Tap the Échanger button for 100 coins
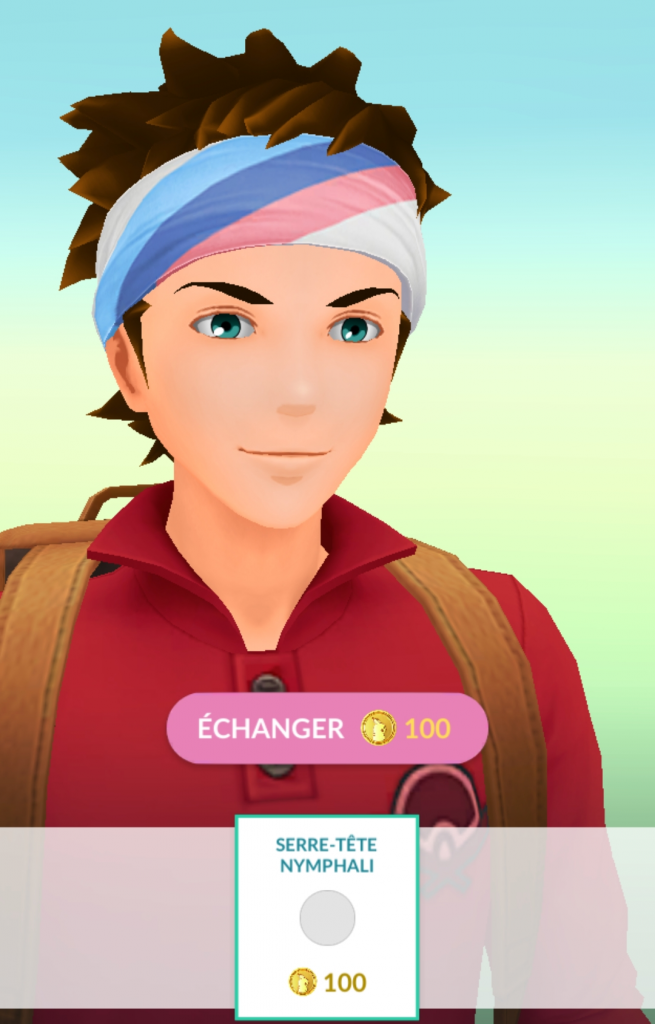Screen dimensions: 655x1024 [x=326, y=728]
